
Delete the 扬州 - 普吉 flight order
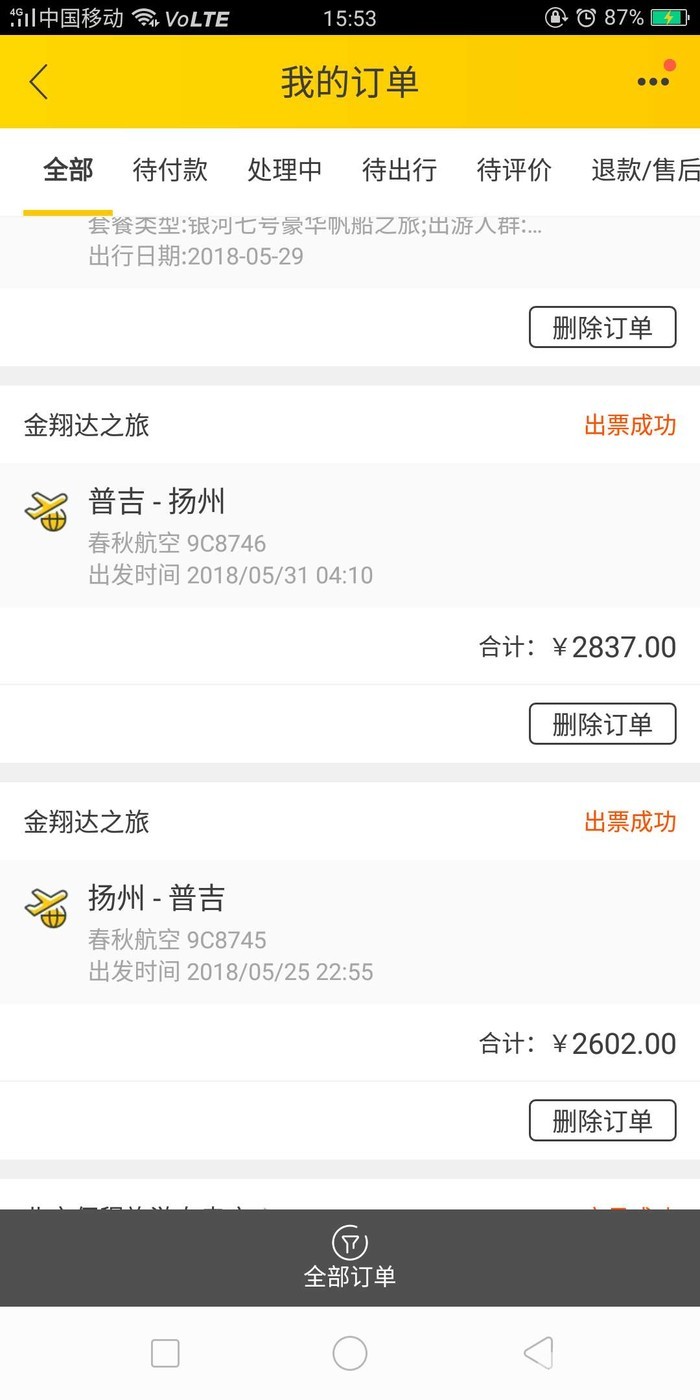[602, 1121]
